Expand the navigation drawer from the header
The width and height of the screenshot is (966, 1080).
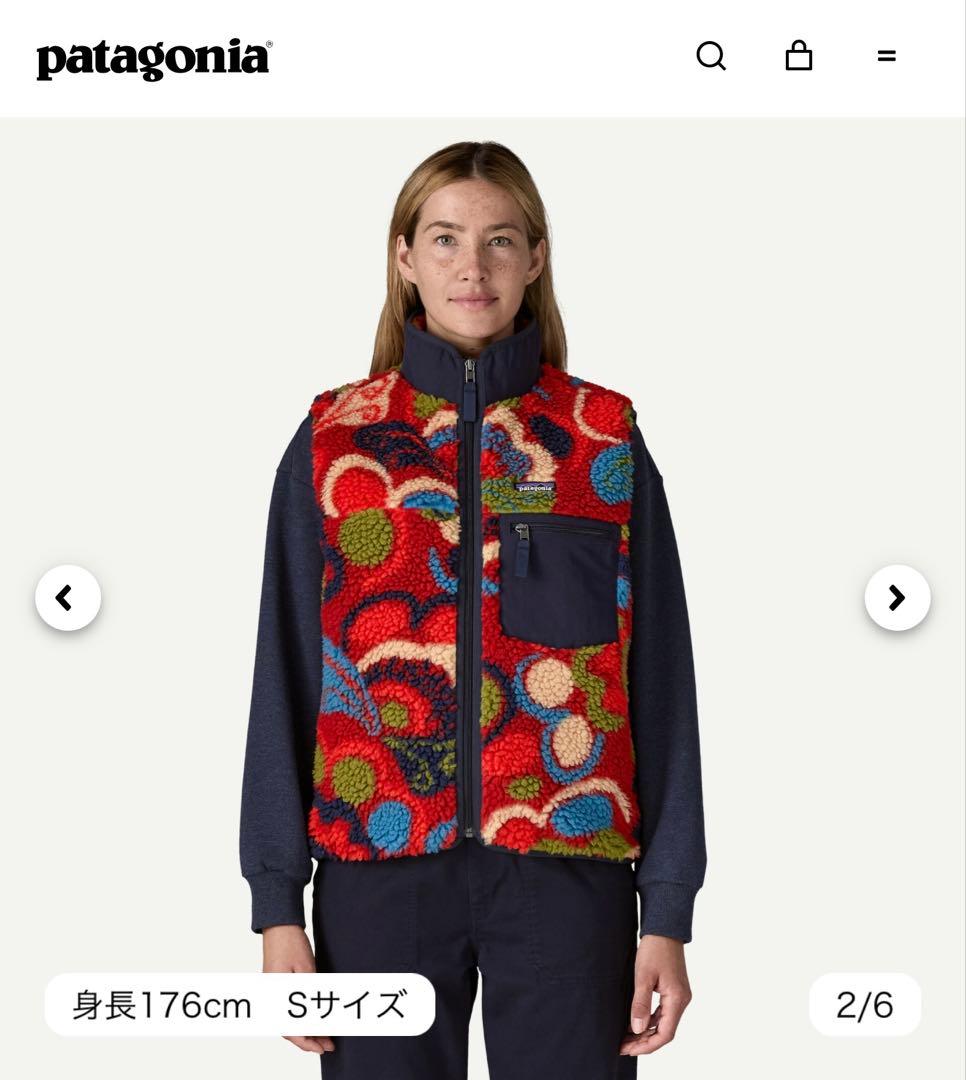[886, 57]
